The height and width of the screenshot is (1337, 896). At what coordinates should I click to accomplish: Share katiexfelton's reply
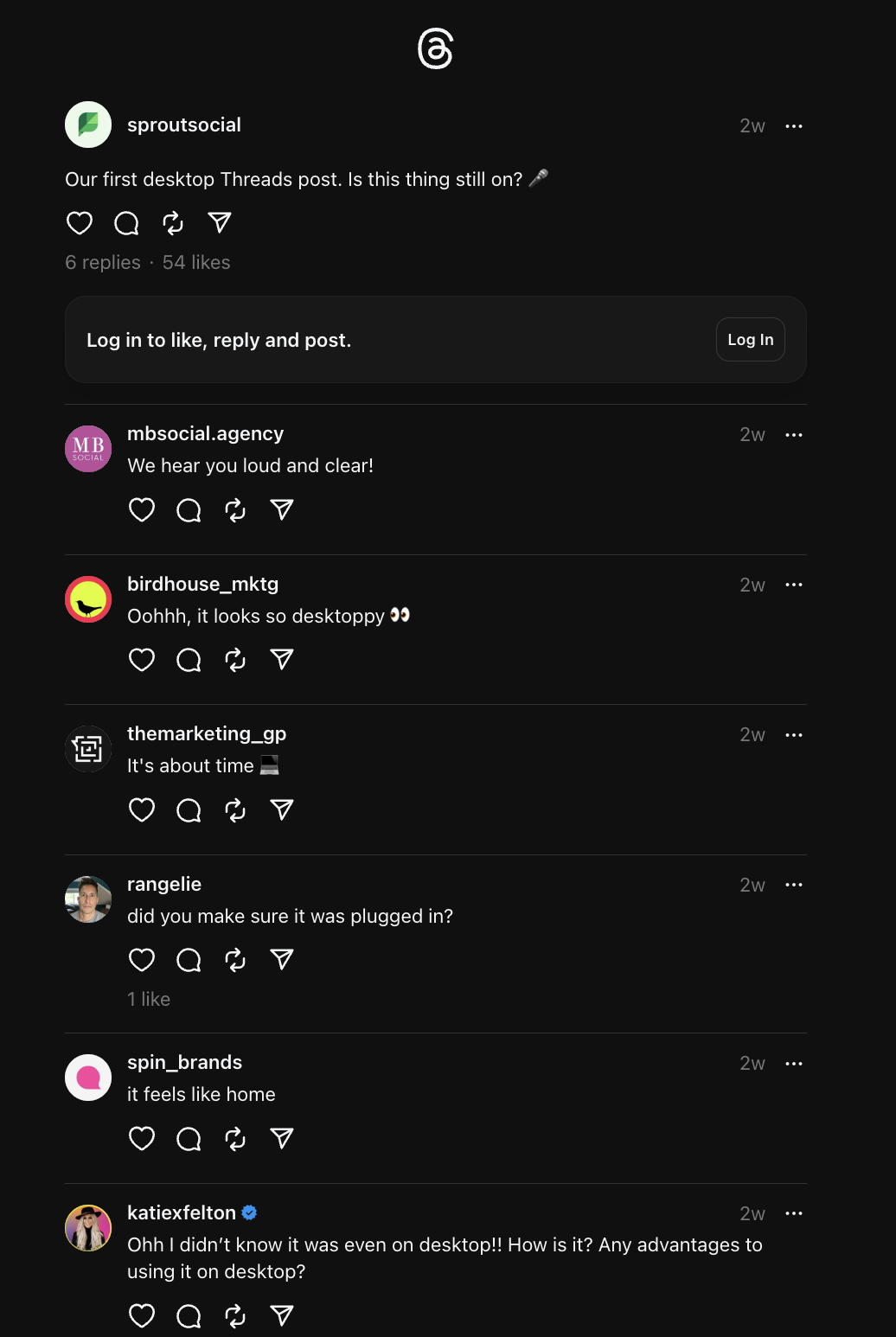coord(281,1315)
